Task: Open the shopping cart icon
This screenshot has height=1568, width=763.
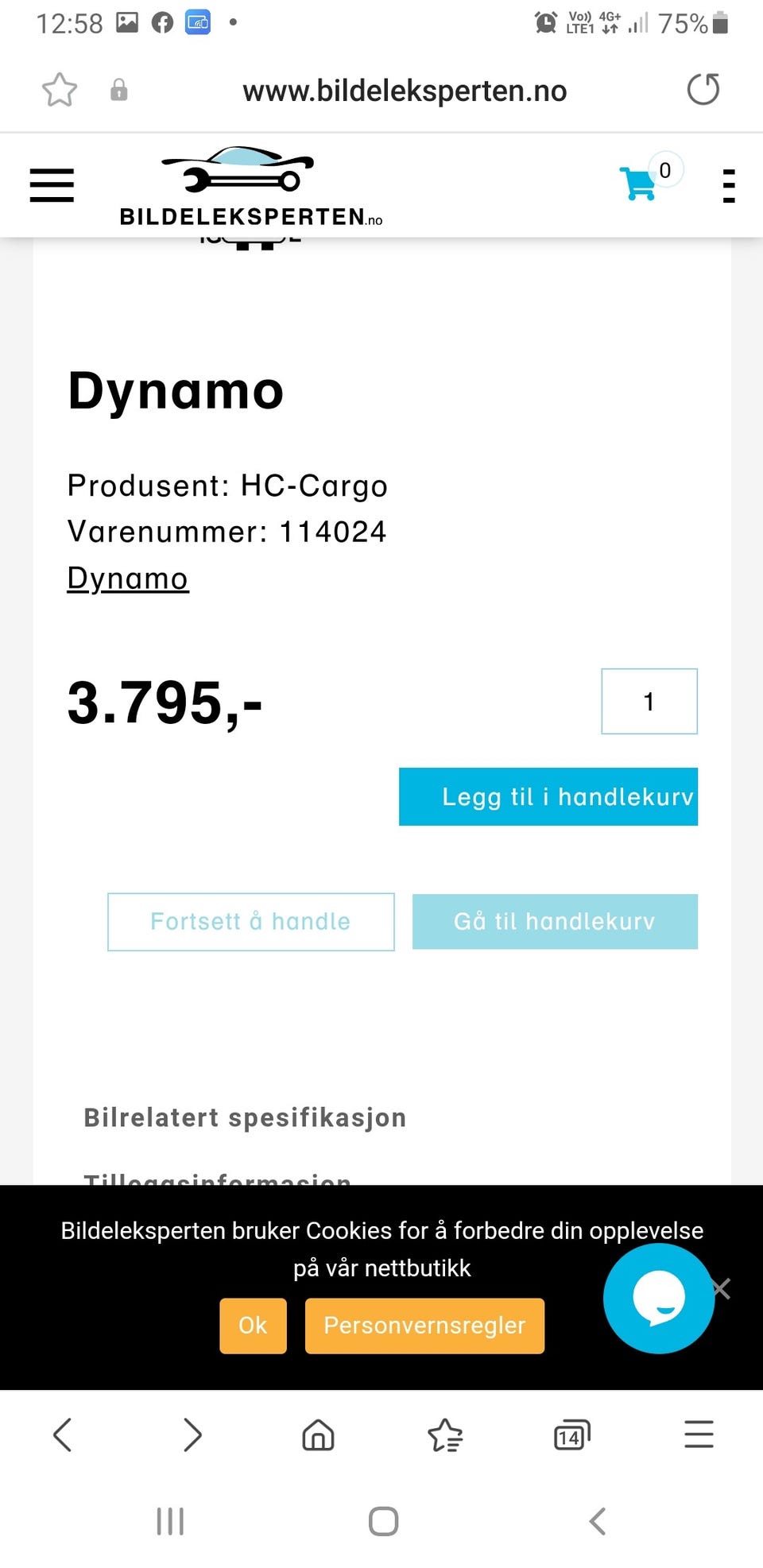Action: (x=638, y=184)
